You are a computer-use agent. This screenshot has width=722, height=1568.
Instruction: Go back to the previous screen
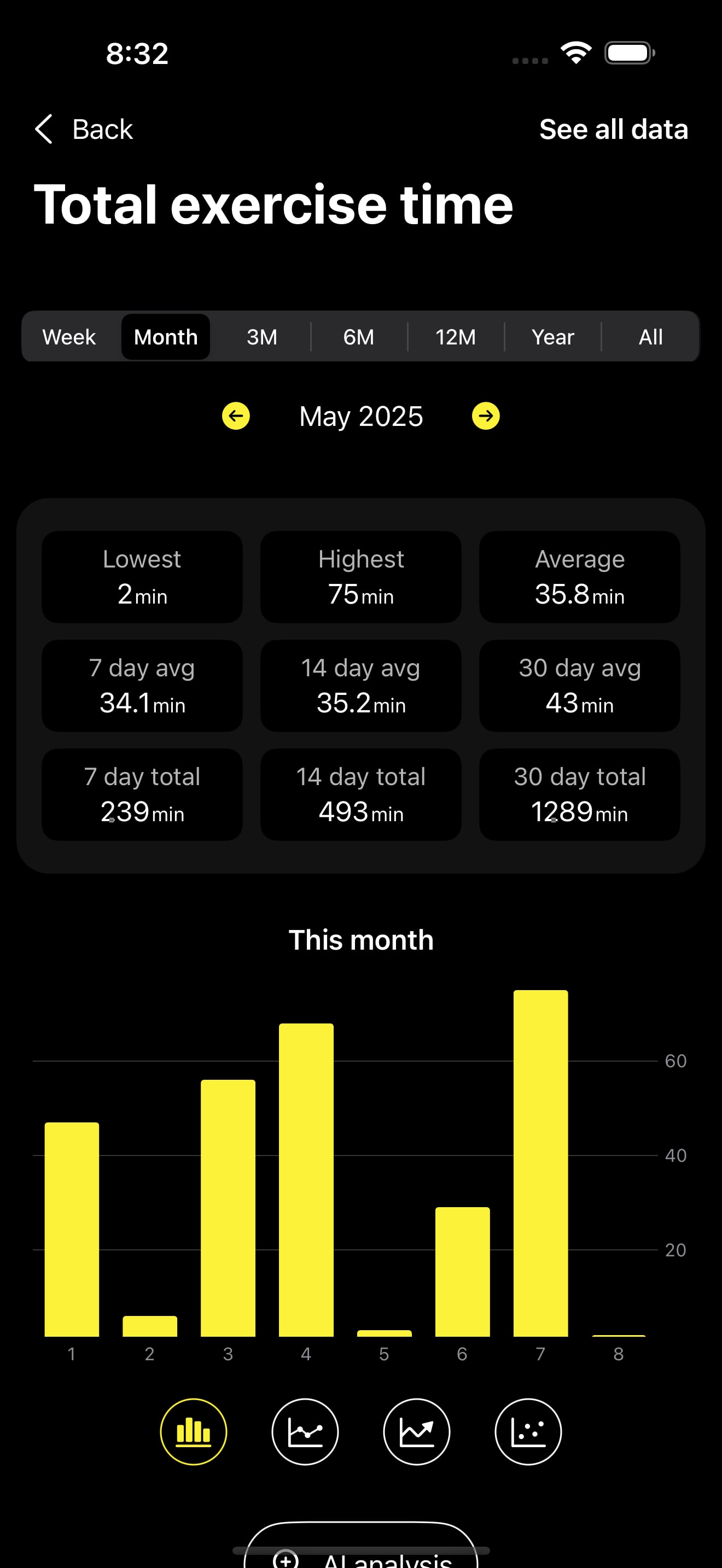(83, 129)
